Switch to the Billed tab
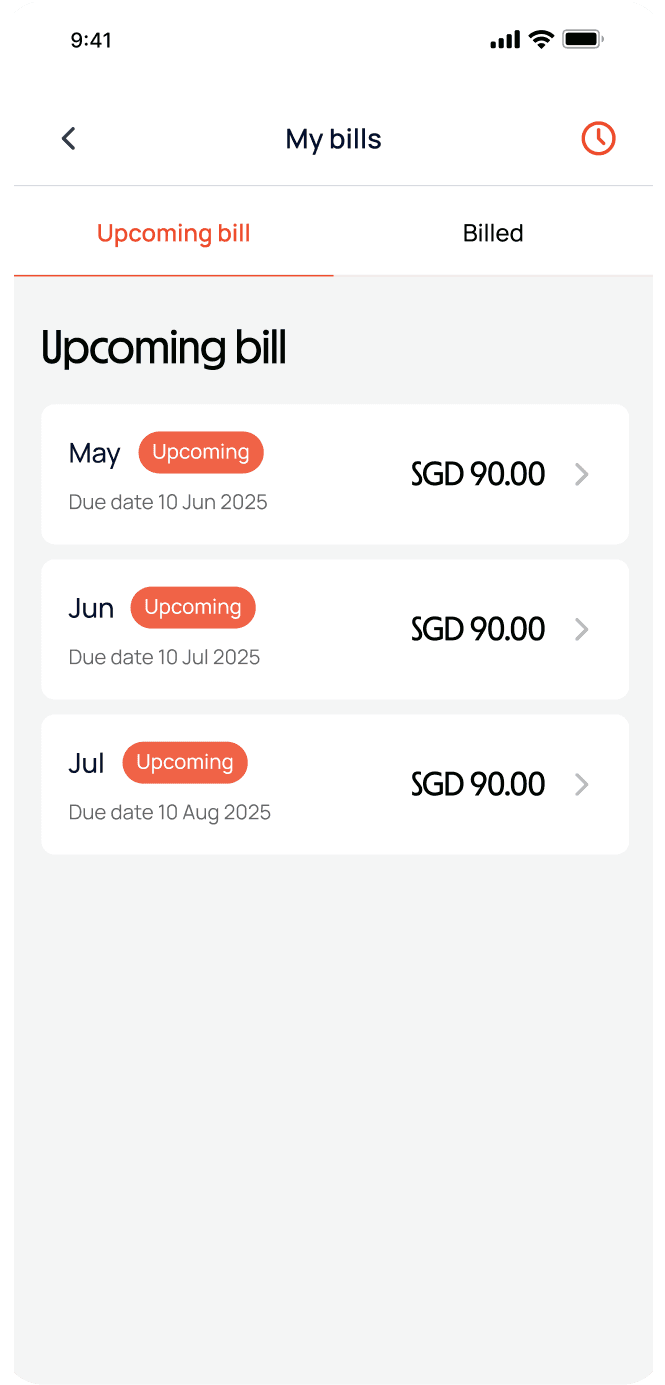 (x=493, y=233)
